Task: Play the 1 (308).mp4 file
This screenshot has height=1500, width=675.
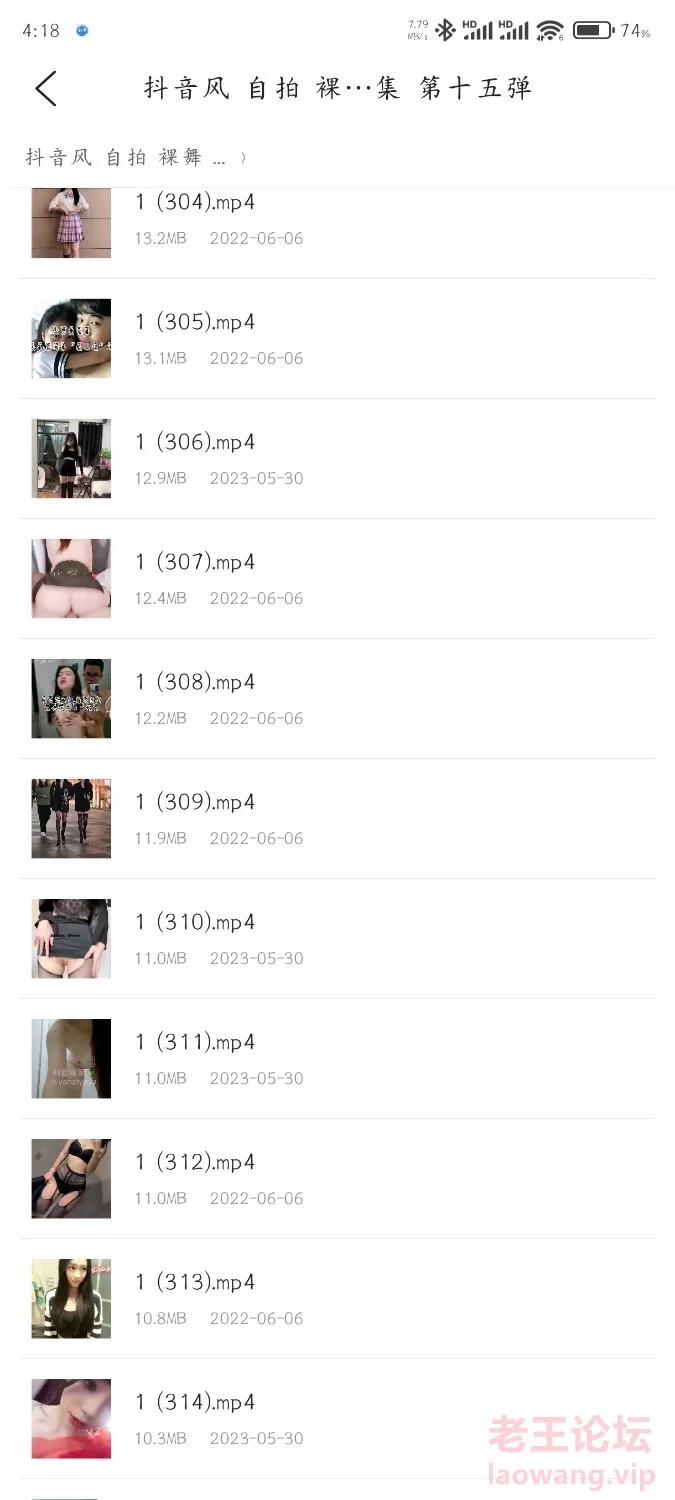Action: click(x=338, y=699)
